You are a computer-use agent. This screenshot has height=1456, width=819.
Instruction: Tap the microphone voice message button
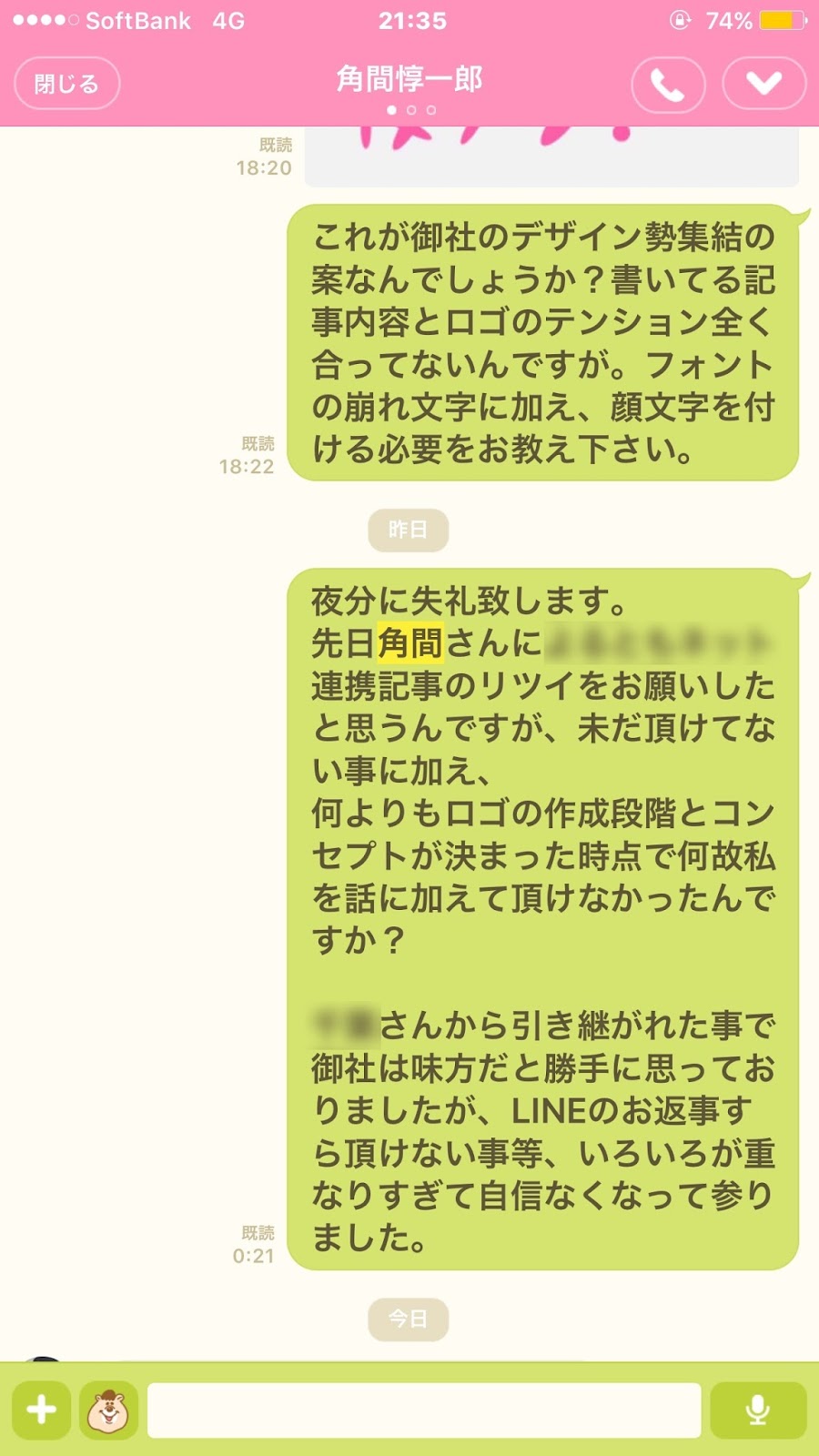(758, 1410)
